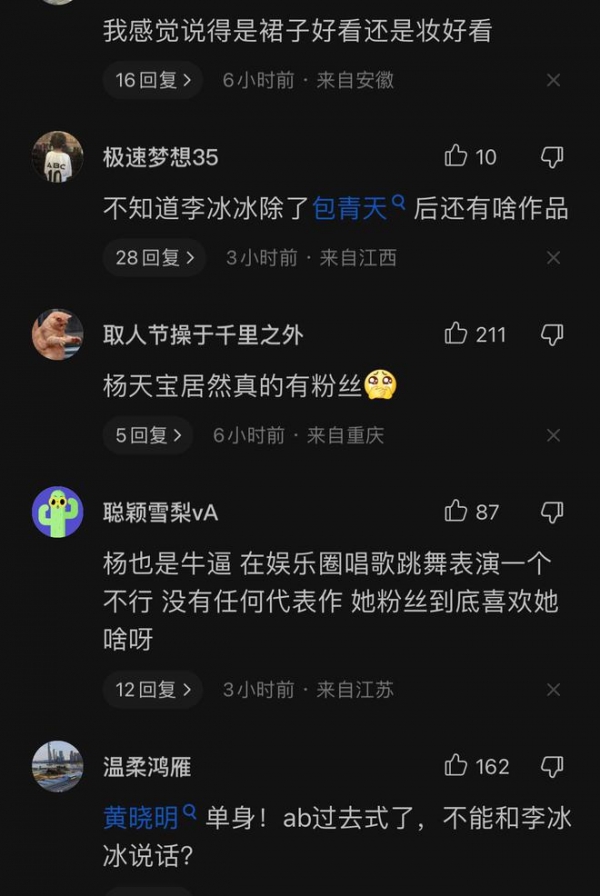This screenshot has height=896, width=600.
Task: Like 极速梦想35's comment
Action: point(457,156)
